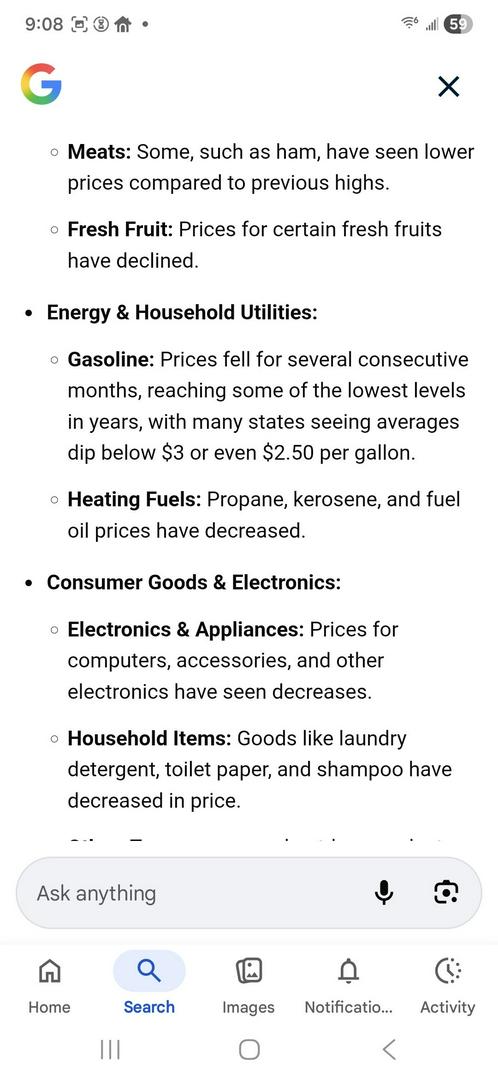Tap the system back button
498x1080 pixels.
[x=389, y=1049]
